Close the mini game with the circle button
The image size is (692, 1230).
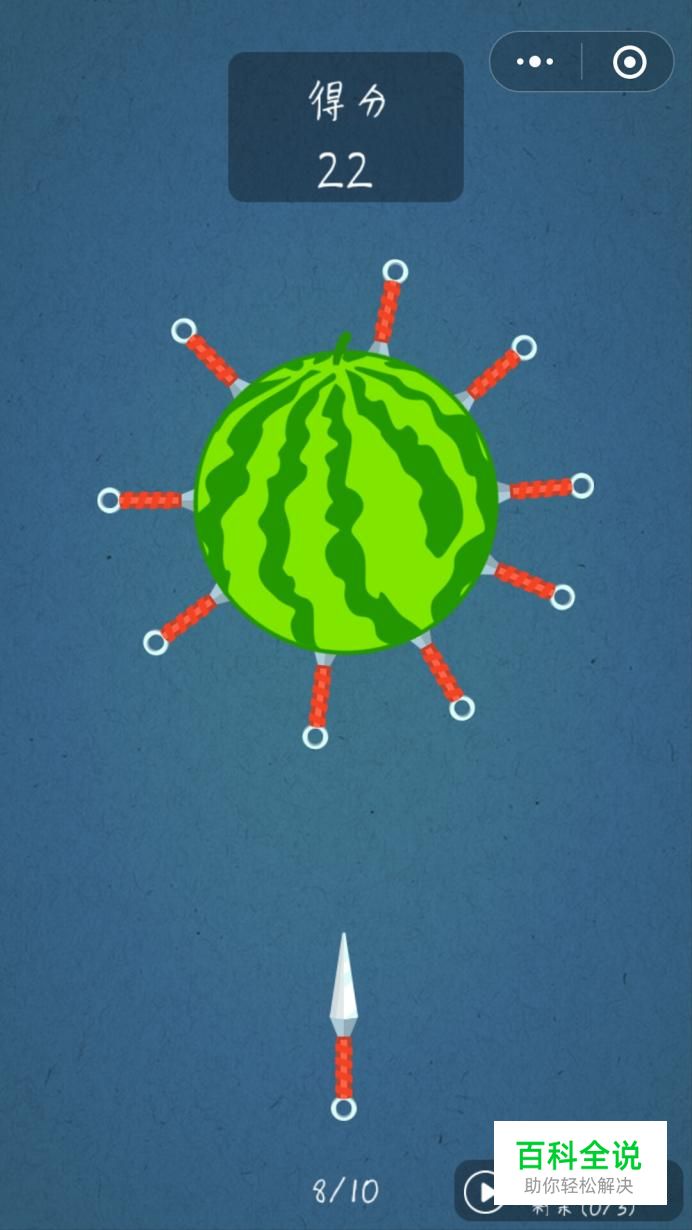[629, 62]
